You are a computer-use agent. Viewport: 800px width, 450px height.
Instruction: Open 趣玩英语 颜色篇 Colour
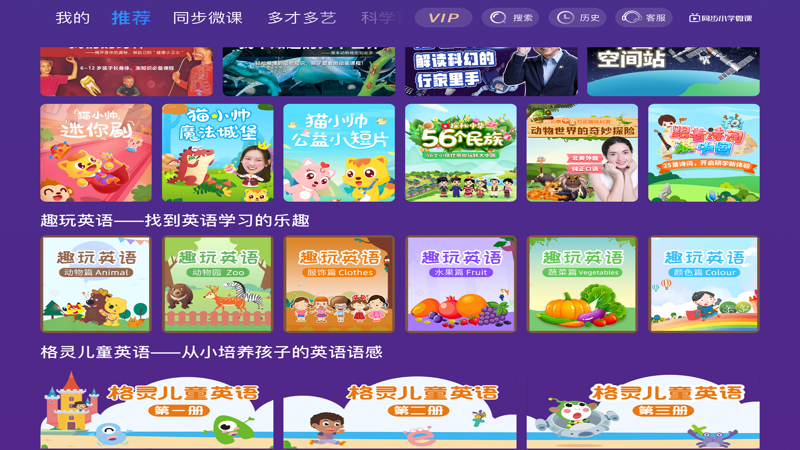pos(704,284)
